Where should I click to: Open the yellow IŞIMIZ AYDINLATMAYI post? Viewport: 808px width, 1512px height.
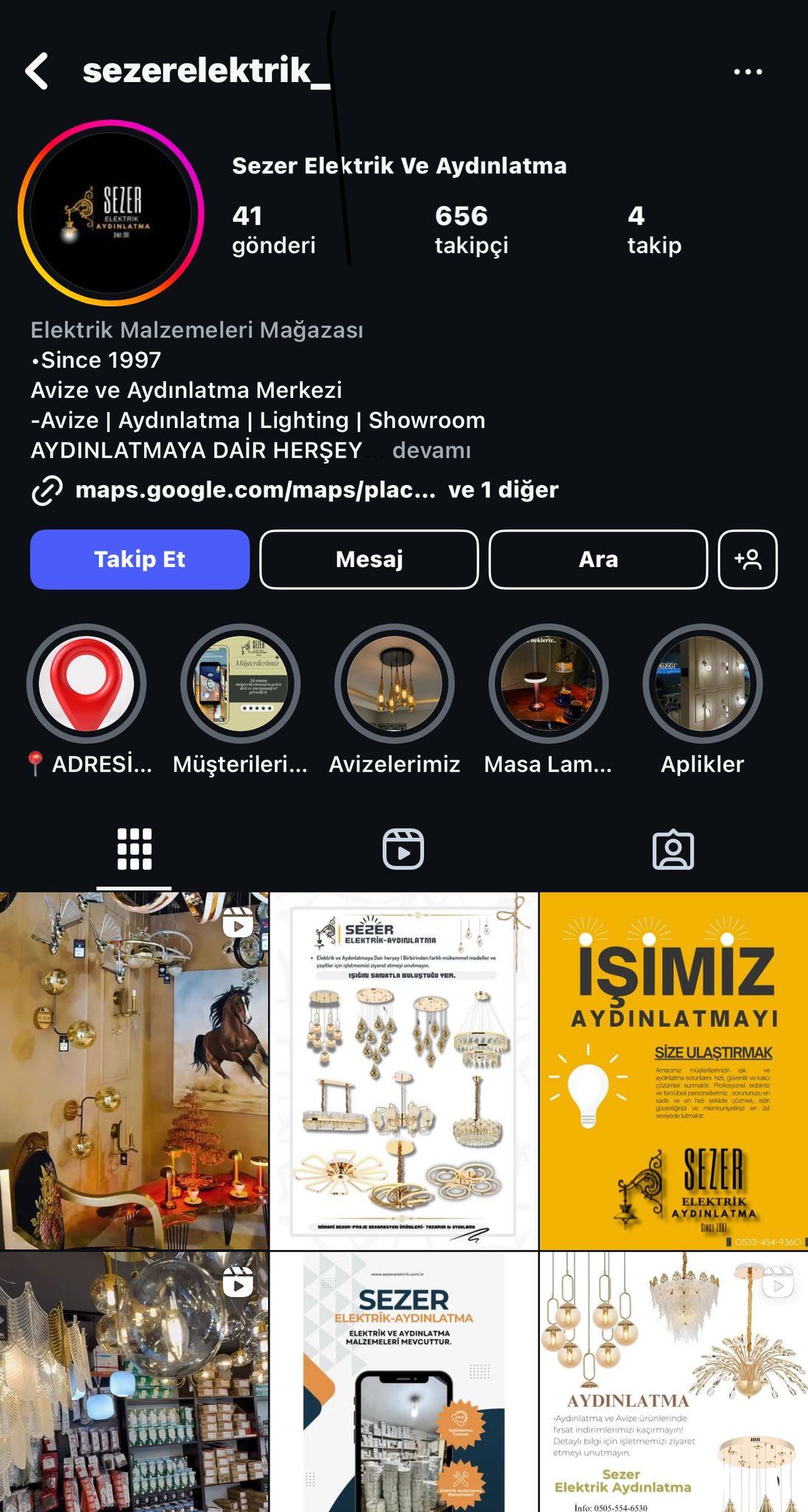[x=674, y=1071]
